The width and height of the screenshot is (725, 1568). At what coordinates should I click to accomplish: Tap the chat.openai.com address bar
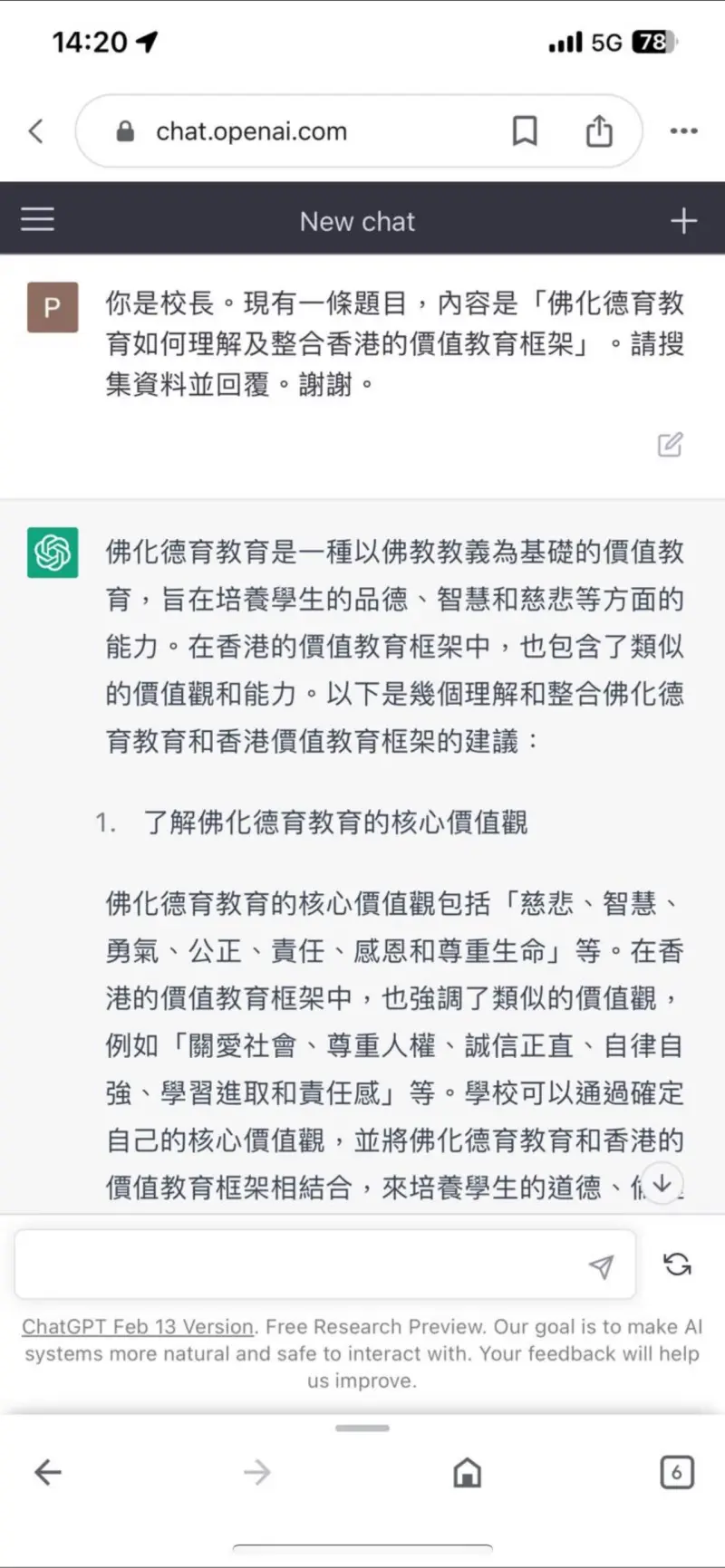(251, 132)
